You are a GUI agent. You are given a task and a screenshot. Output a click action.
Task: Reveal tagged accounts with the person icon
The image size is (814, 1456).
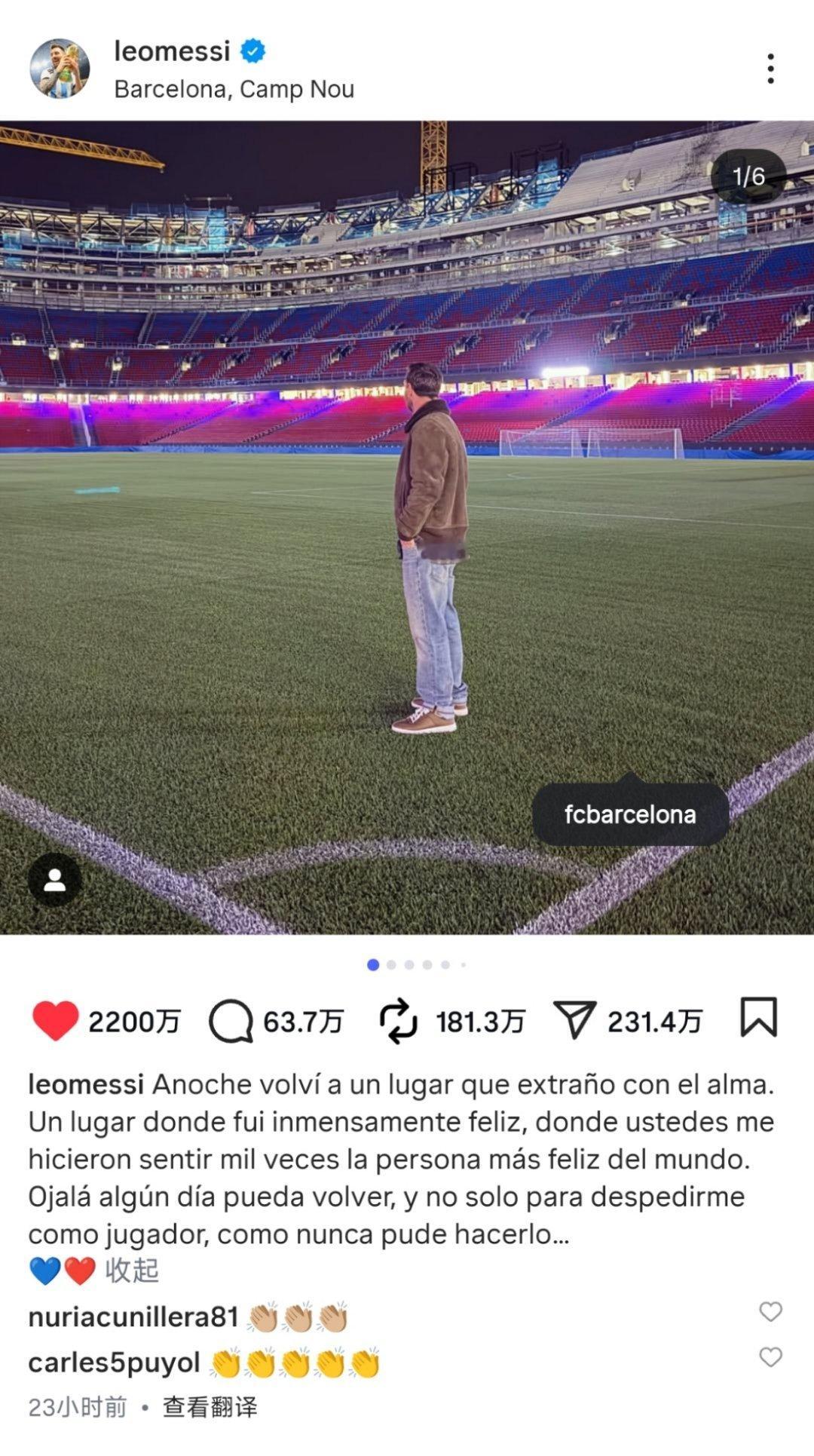55,878
